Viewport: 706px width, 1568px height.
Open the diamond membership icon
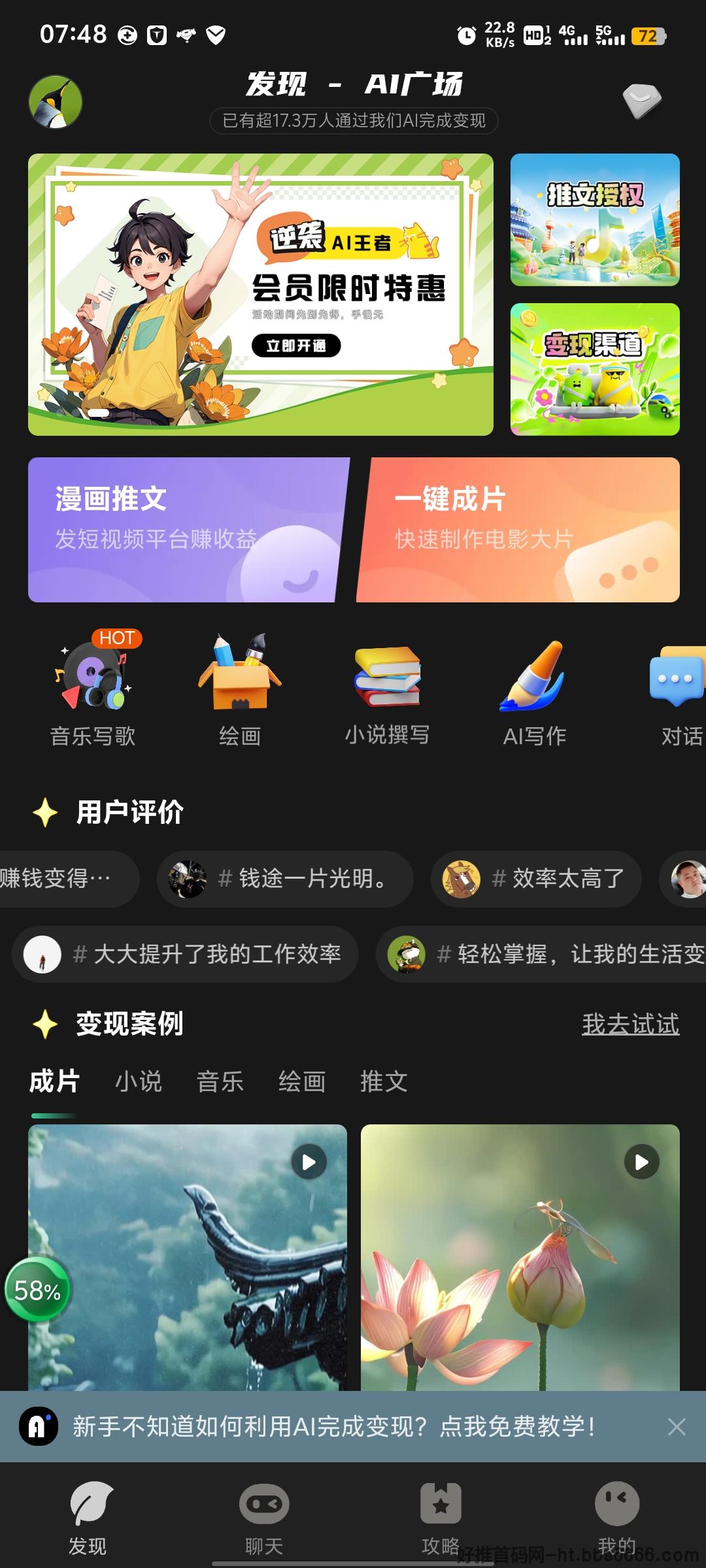point(642,101)
